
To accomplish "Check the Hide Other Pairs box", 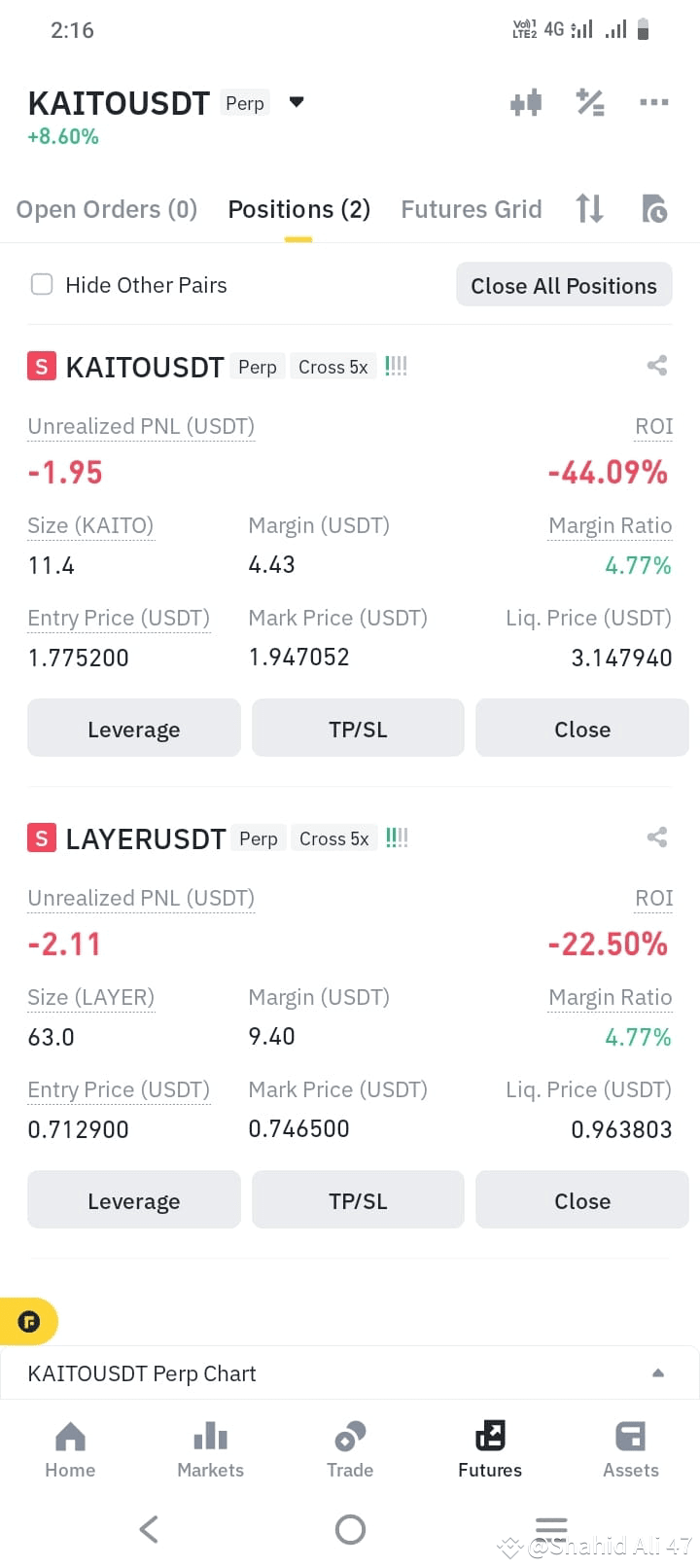I will click(42, 284).
